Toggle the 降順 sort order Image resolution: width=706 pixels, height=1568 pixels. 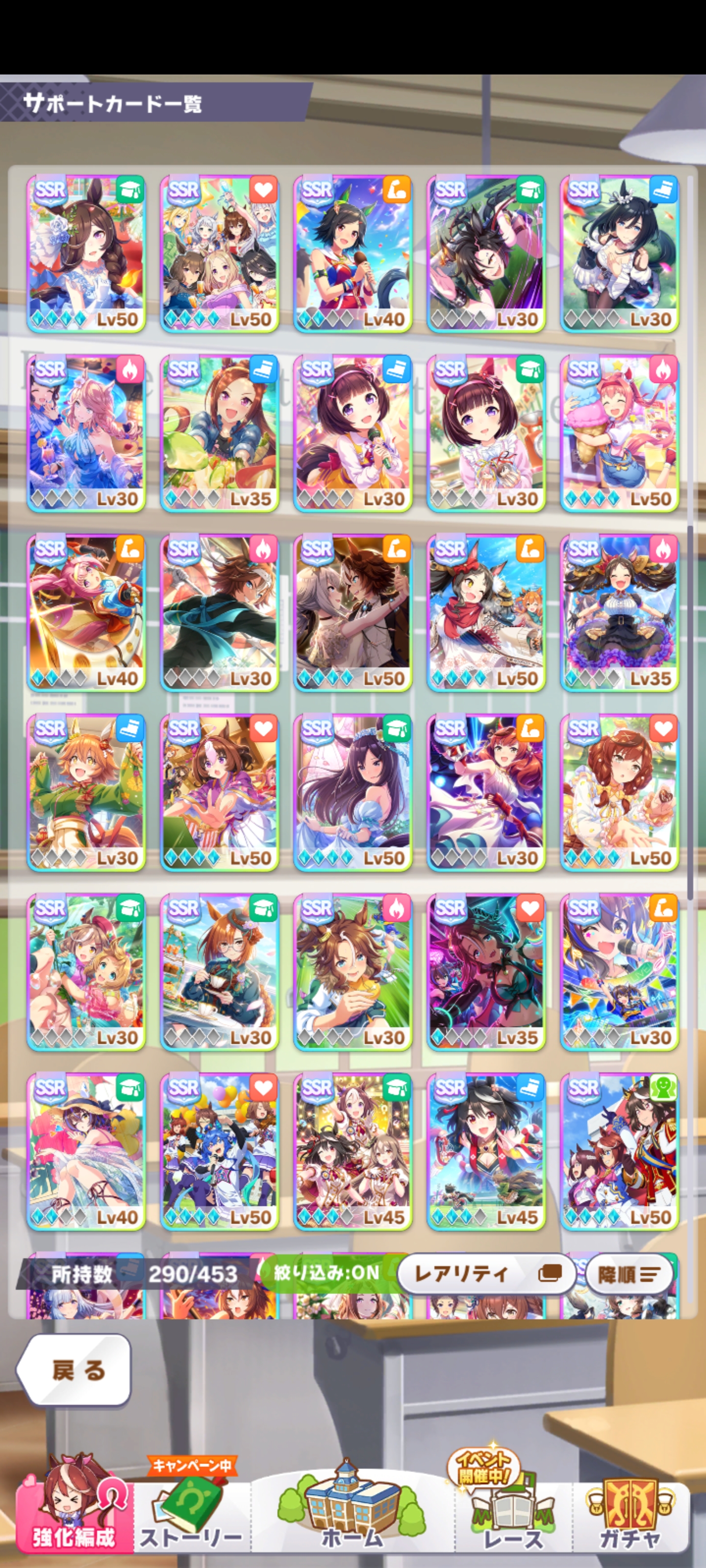629,1274
